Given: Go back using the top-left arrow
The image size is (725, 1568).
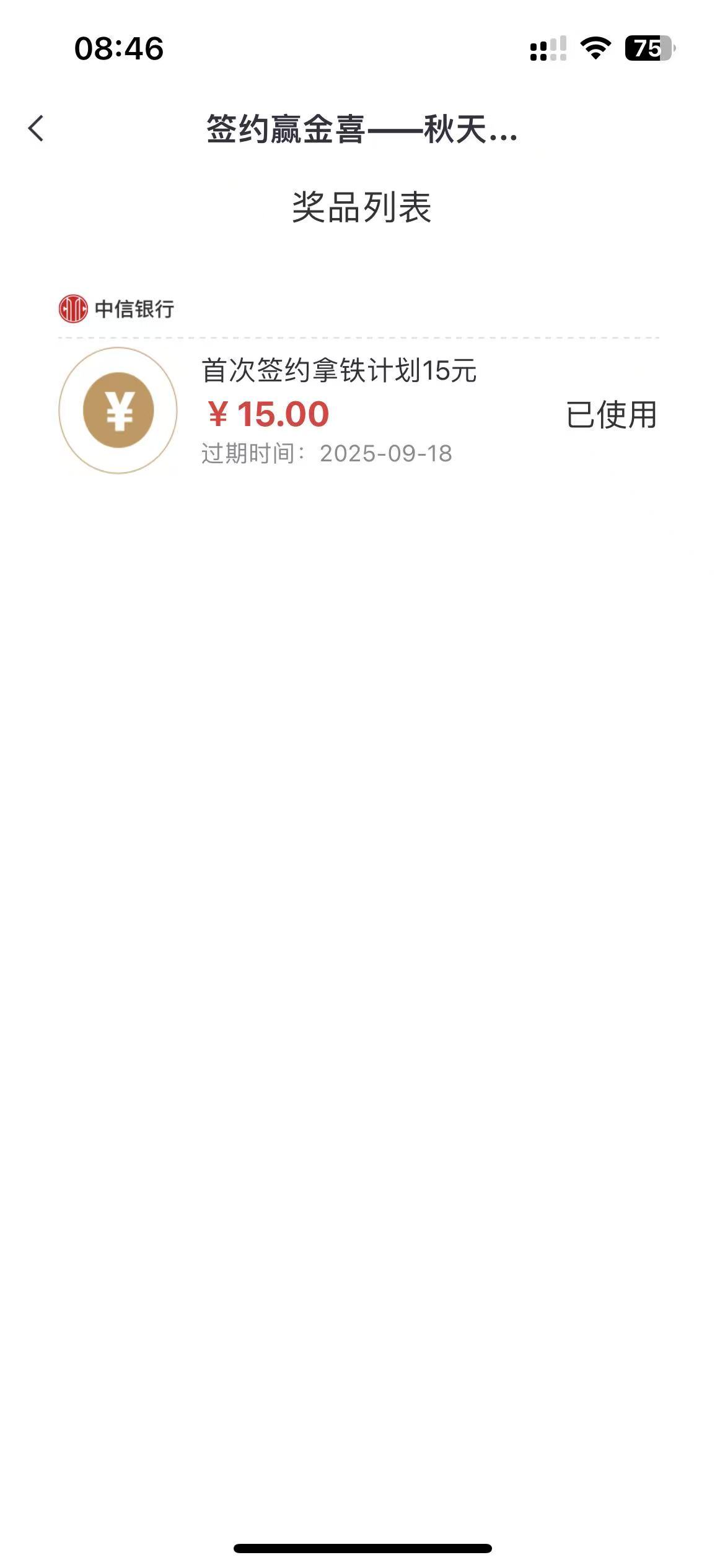Looking at the screenshot, I should [x=36, y=129].
